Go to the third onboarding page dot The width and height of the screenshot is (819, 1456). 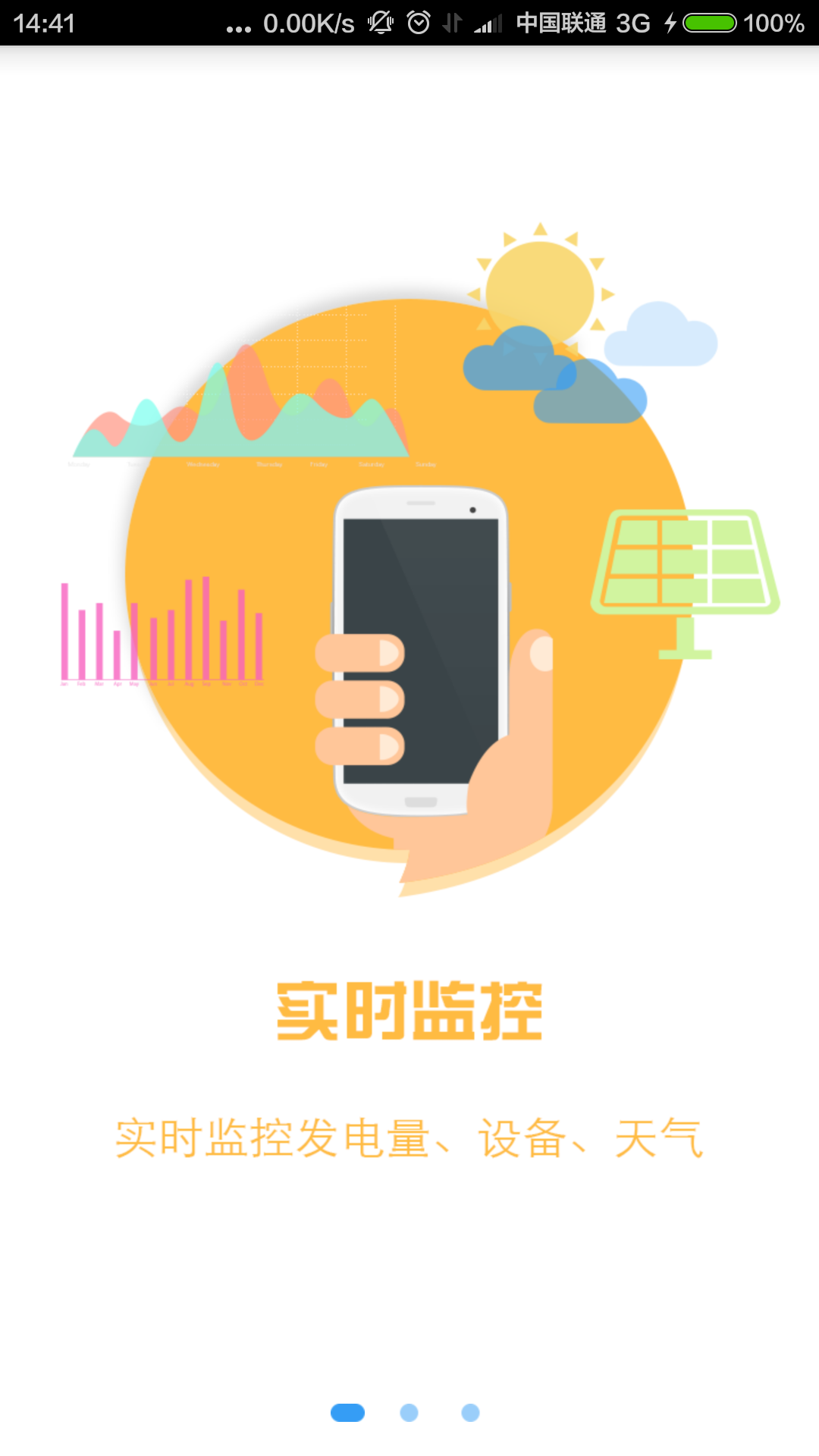coord(470,1413)
